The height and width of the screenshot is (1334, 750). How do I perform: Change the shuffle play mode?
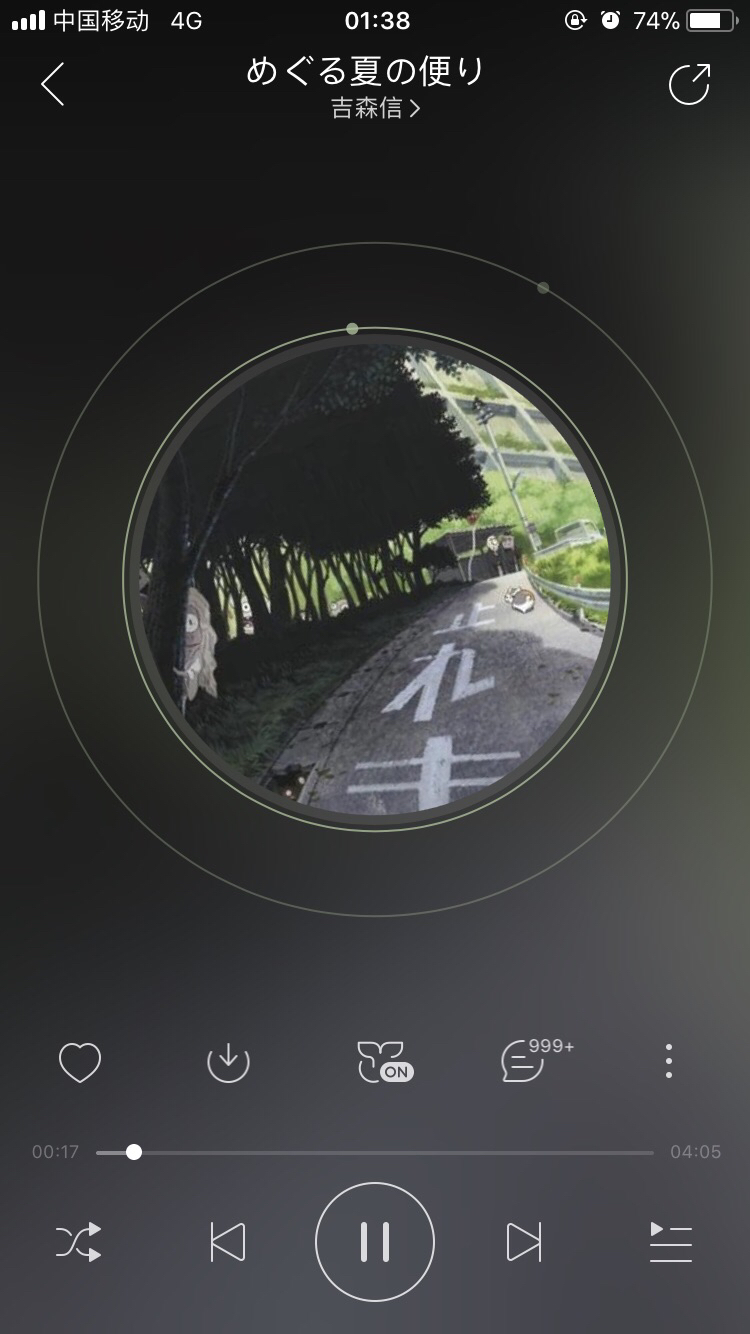[x=79, y=1242]
